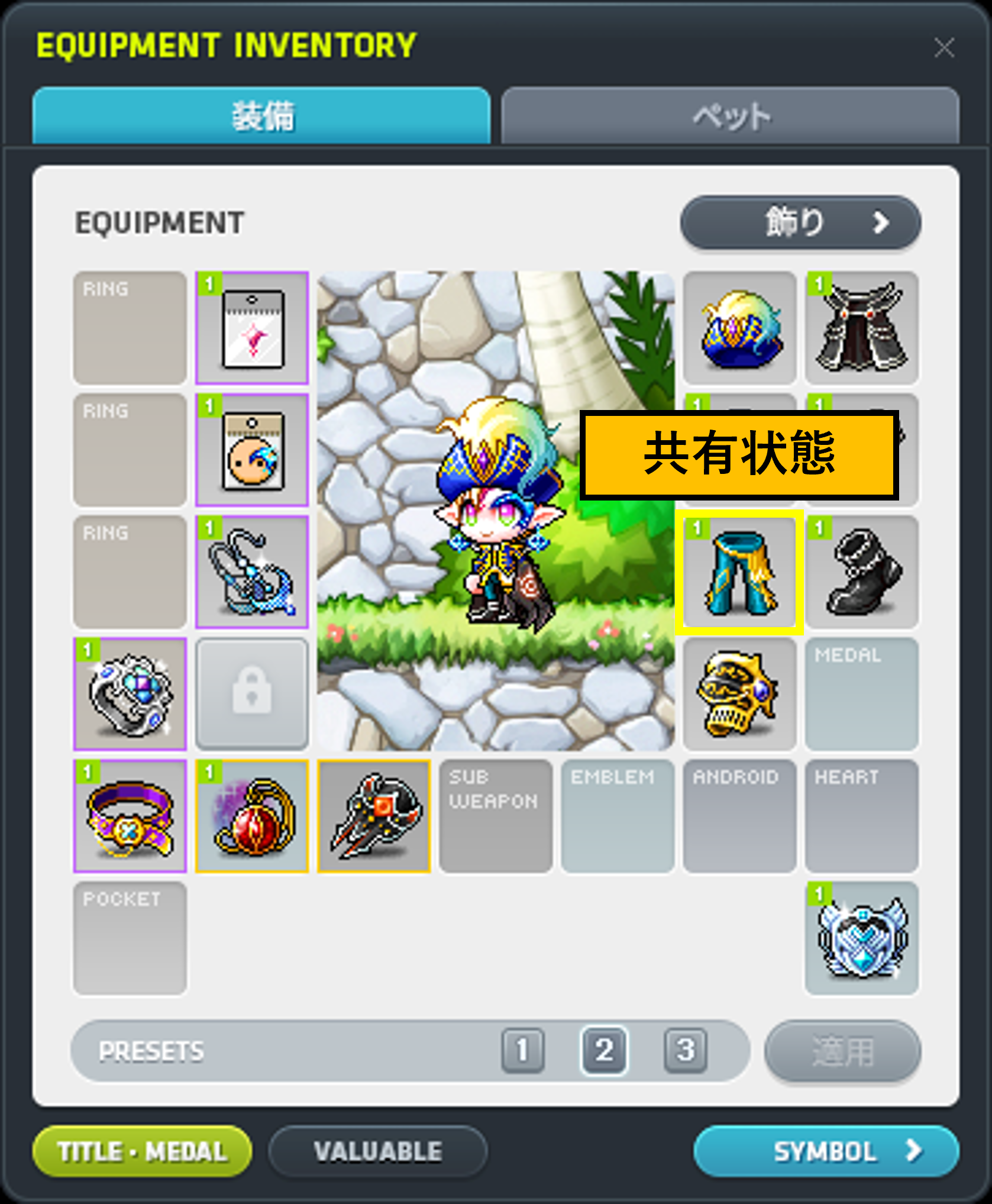
Task: Select the red orb pendant slot
Action: [252, 816]
